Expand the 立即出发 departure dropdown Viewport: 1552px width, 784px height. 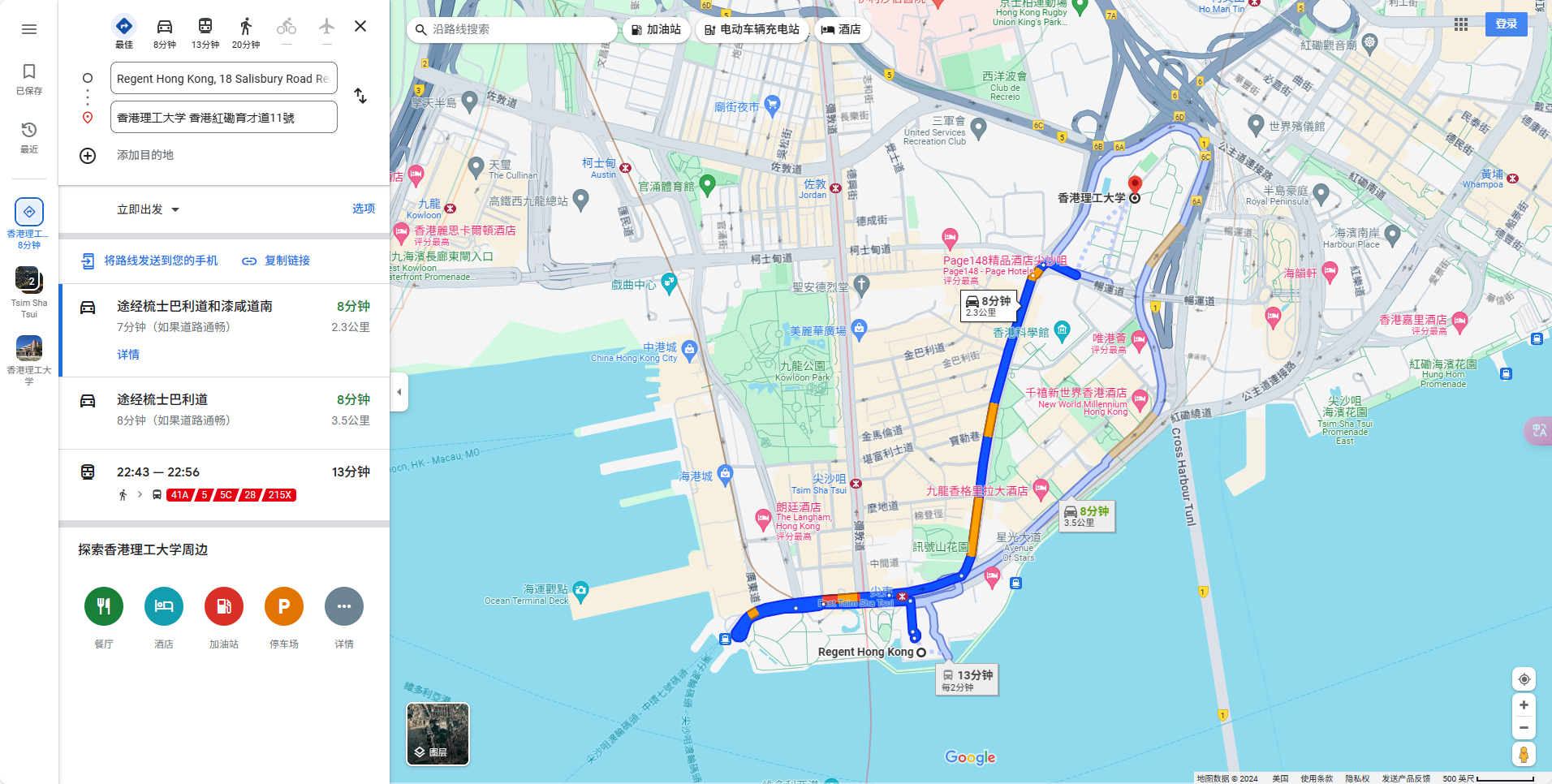(x=148, y=209)
